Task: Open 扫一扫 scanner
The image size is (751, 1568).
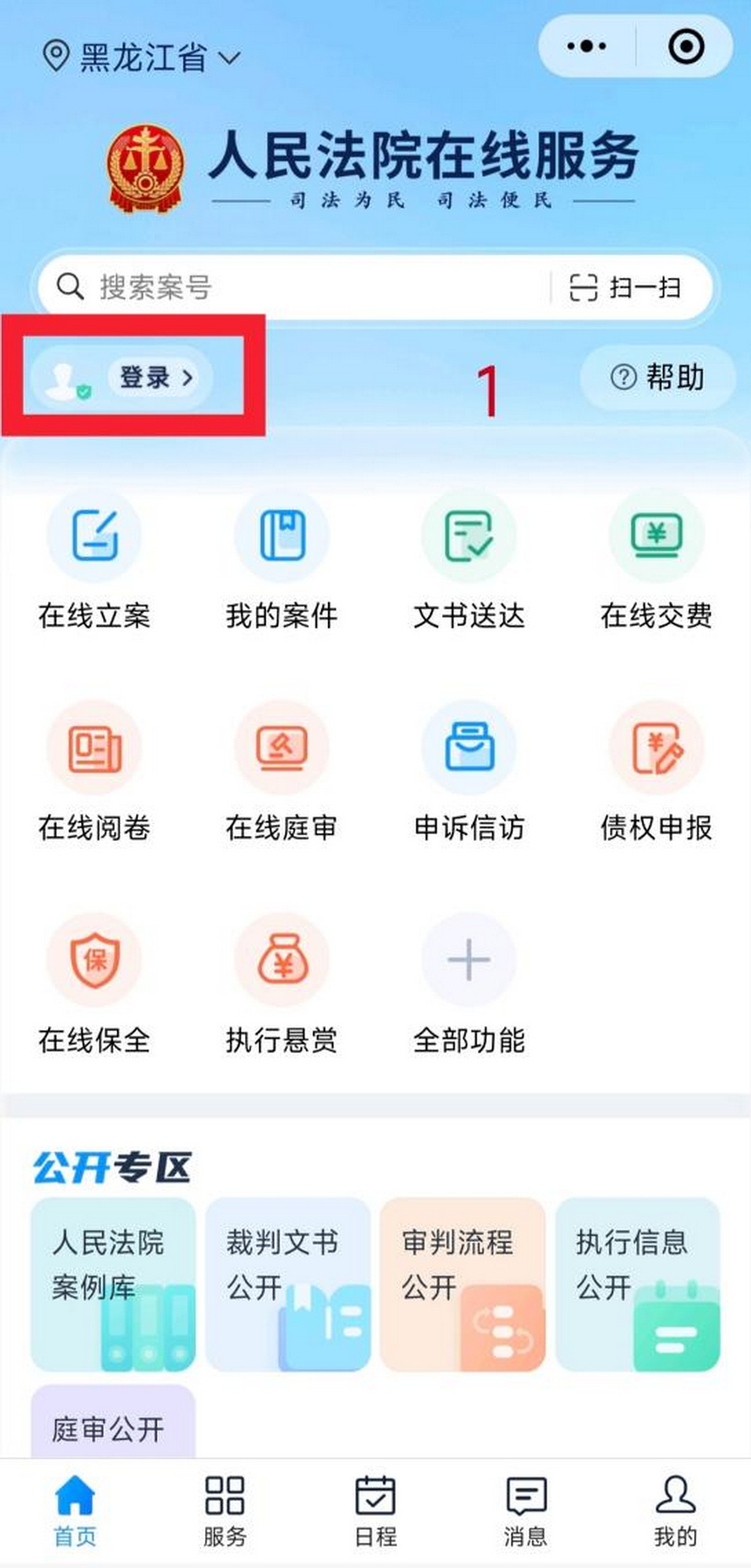Action: [626, 287]
